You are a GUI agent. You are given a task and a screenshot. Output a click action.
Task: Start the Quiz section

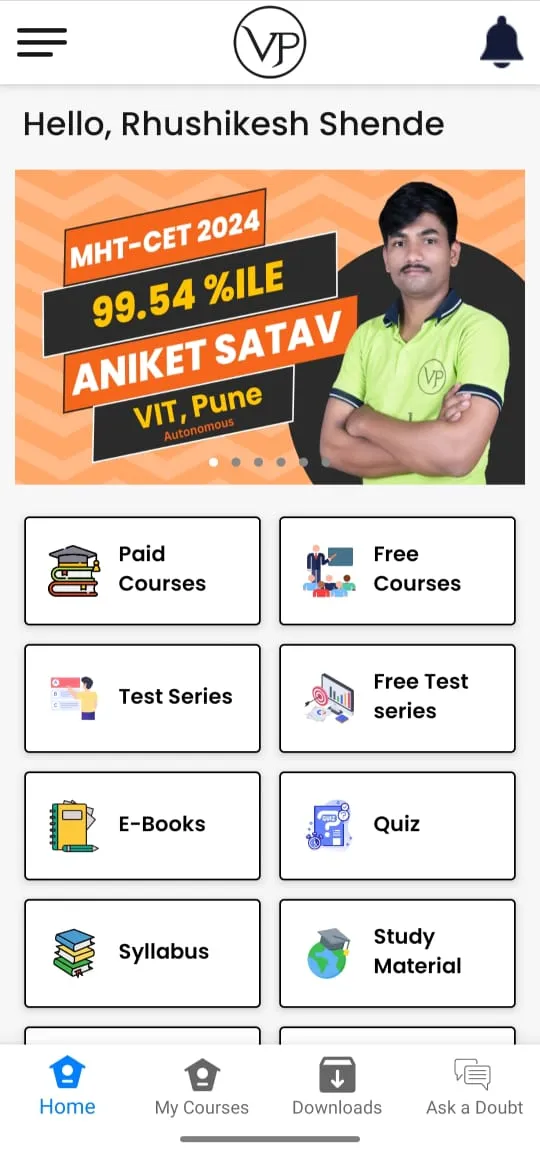coord(397,825)
